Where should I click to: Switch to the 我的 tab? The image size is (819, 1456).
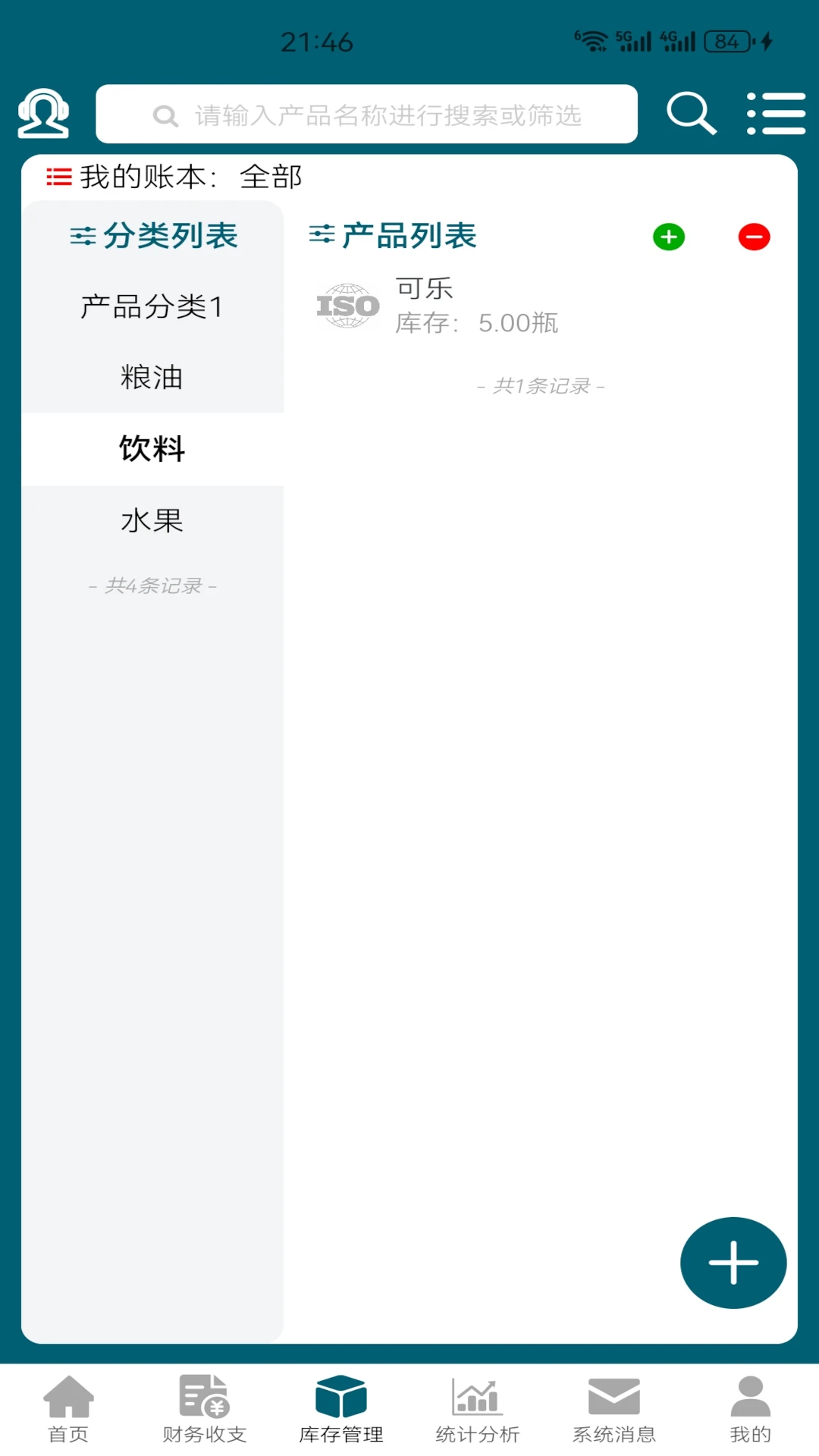750,1409
